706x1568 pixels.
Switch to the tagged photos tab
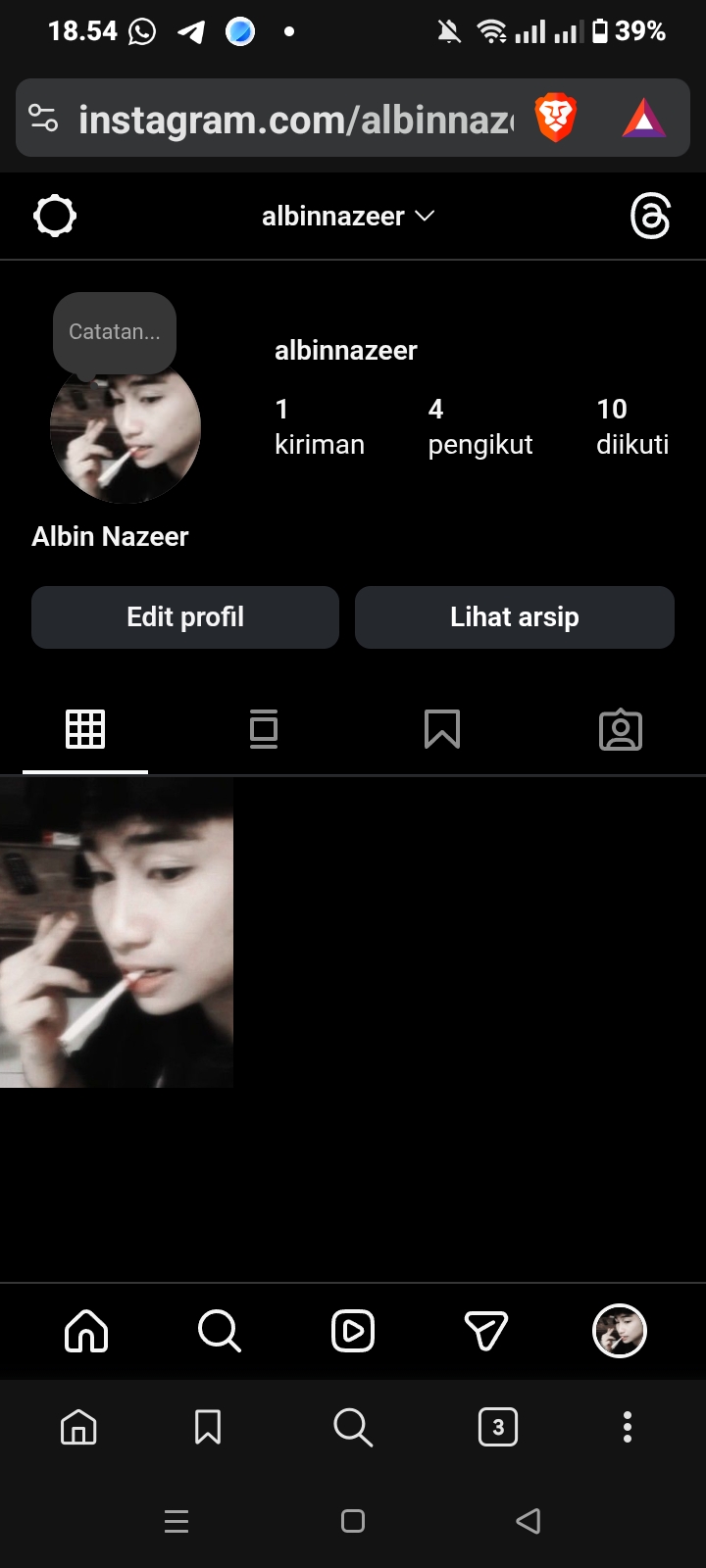tap(621, 729)
